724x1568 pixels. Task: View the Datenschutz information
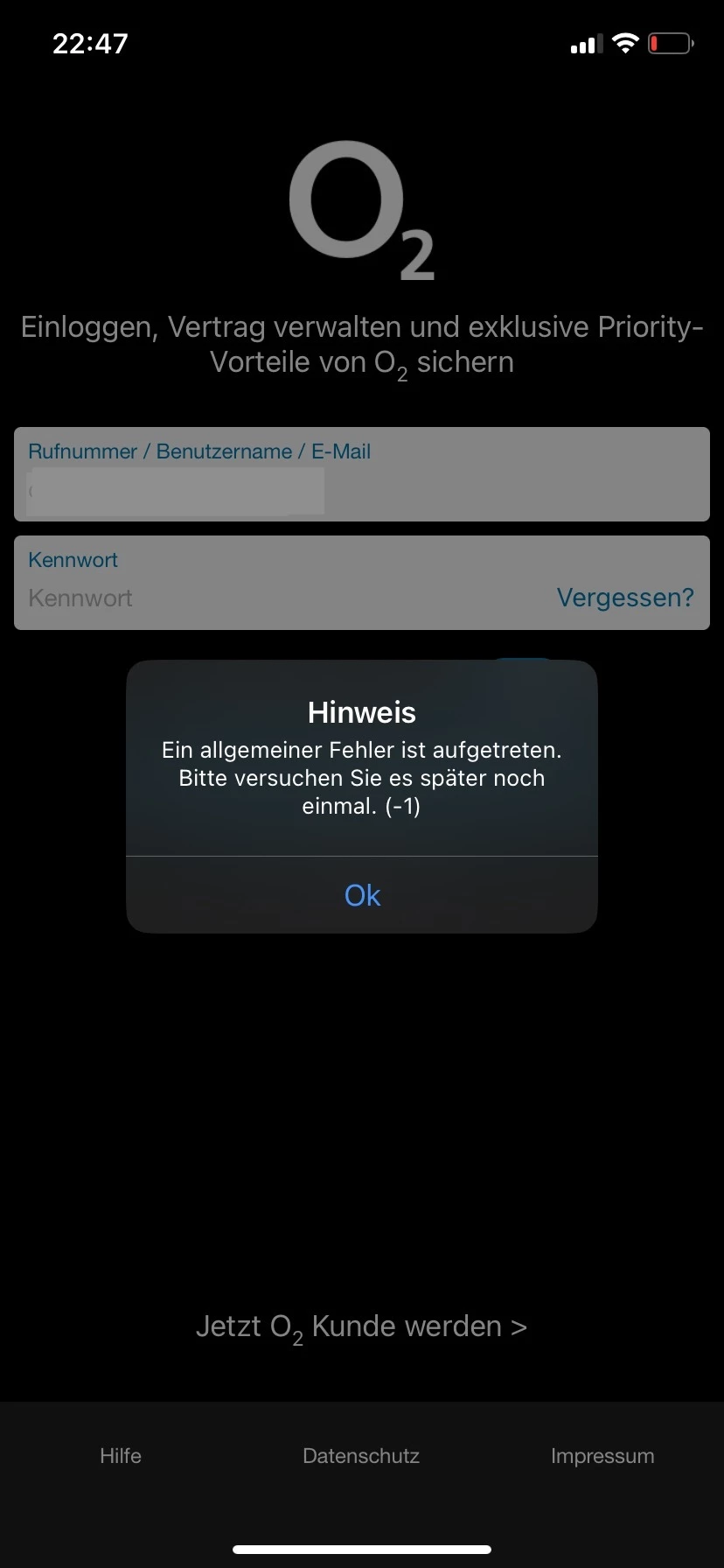point(361,1456)
